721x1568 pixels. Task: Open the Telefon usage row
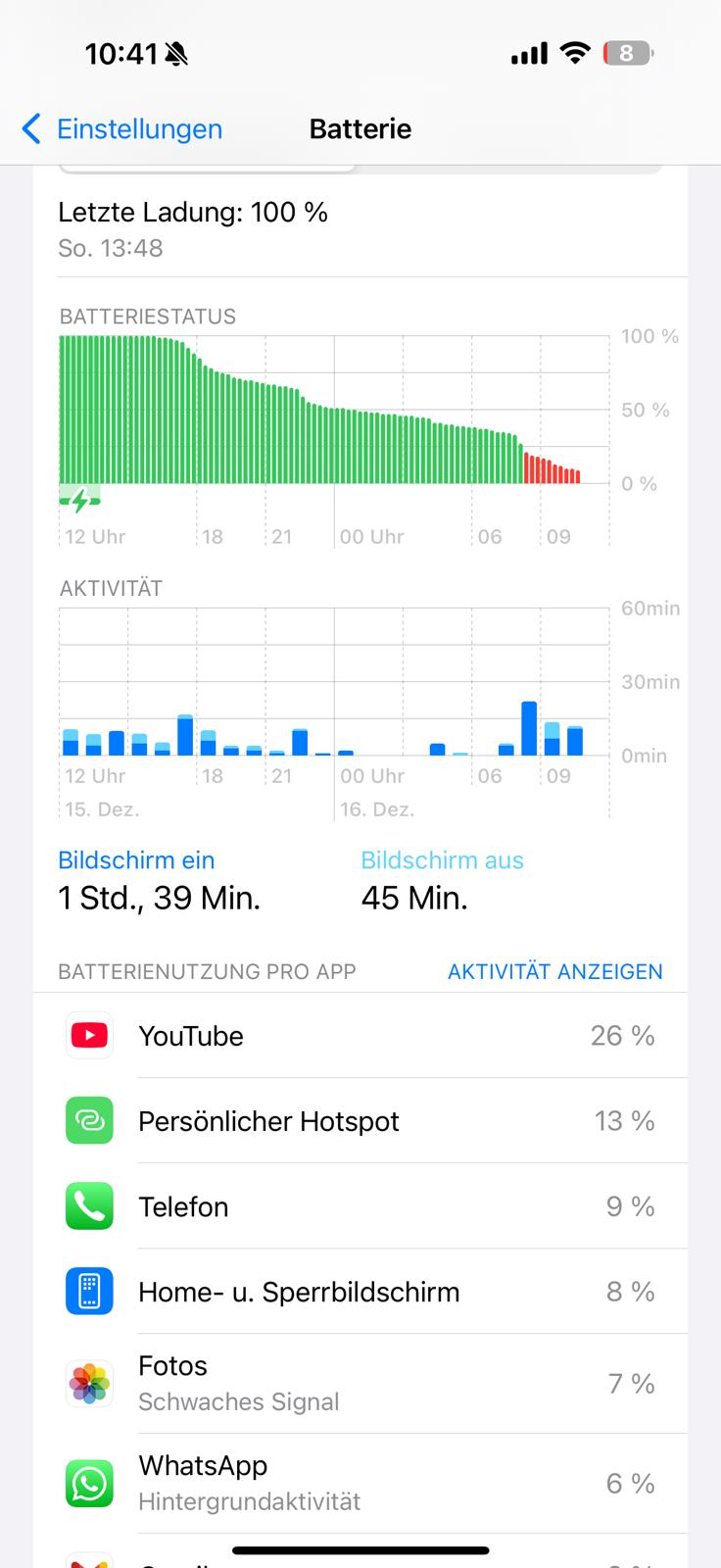tap(360, 1206)
